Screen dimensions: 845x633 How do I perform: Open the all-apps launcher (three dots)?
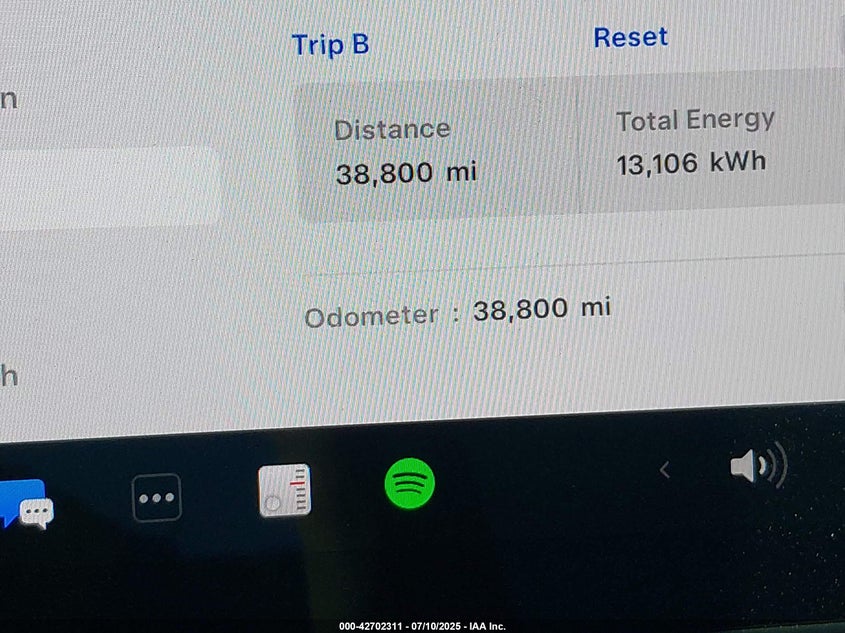pyautogui.click(x=157, y=497)
